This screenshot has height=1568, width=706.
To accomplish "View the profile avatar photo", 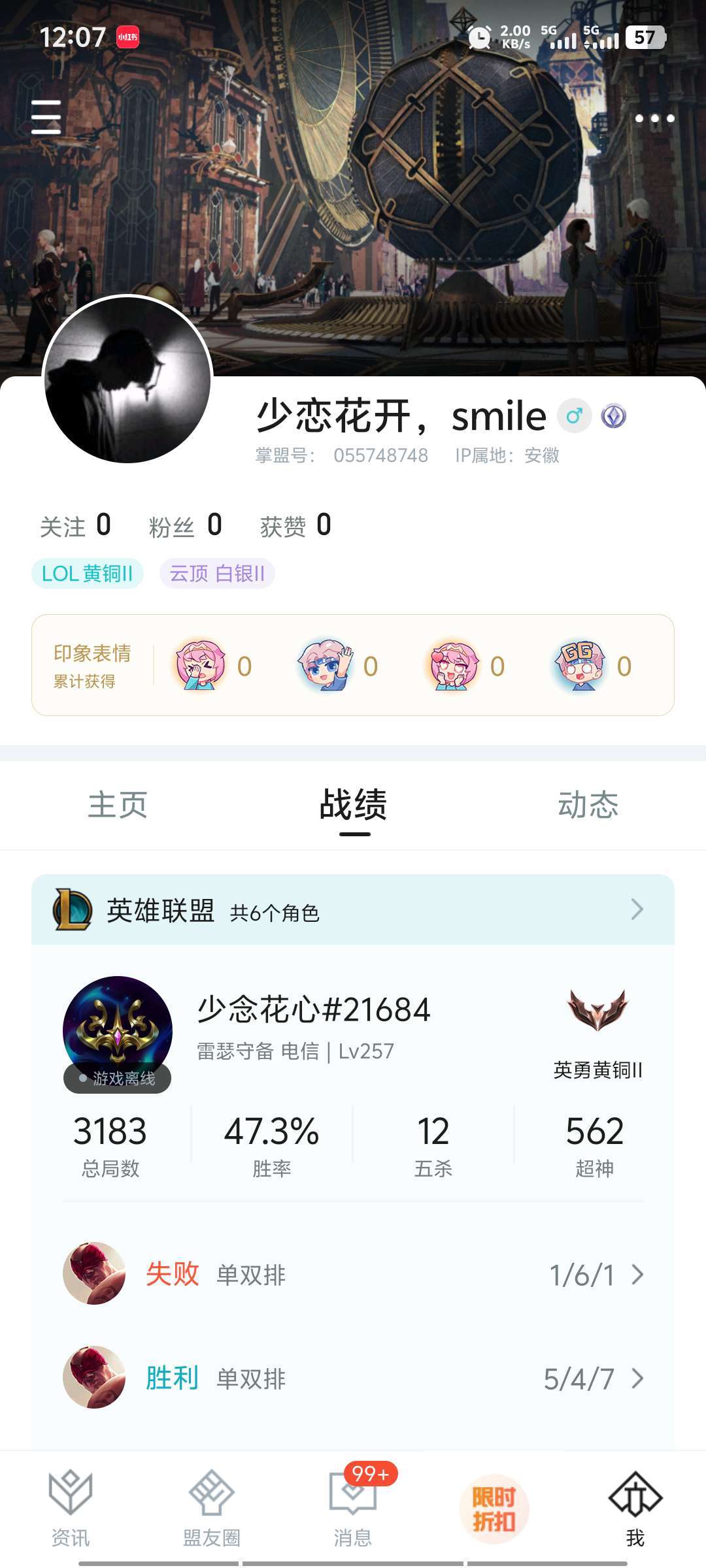I will 127,380.
